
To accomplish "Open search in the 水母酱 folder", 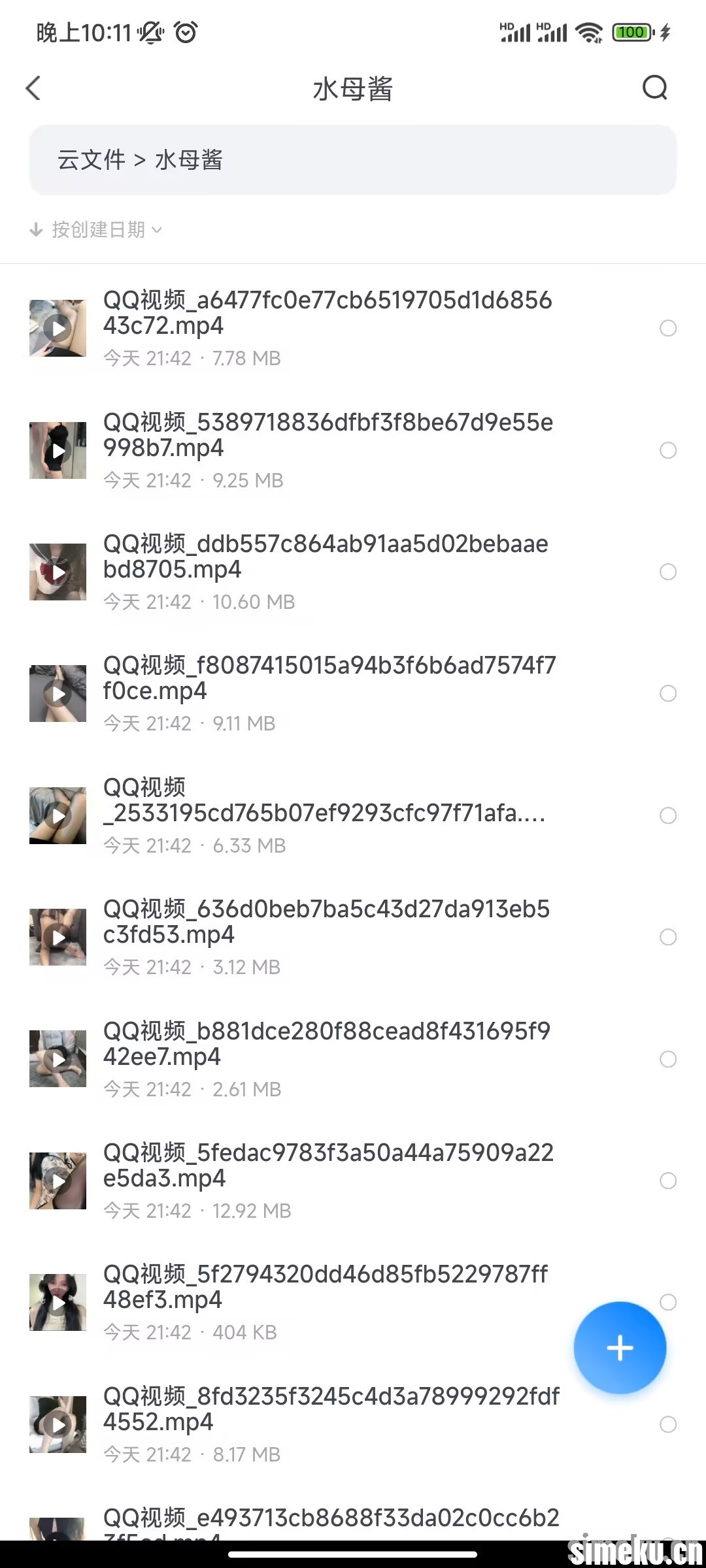I will pos(654,88).
